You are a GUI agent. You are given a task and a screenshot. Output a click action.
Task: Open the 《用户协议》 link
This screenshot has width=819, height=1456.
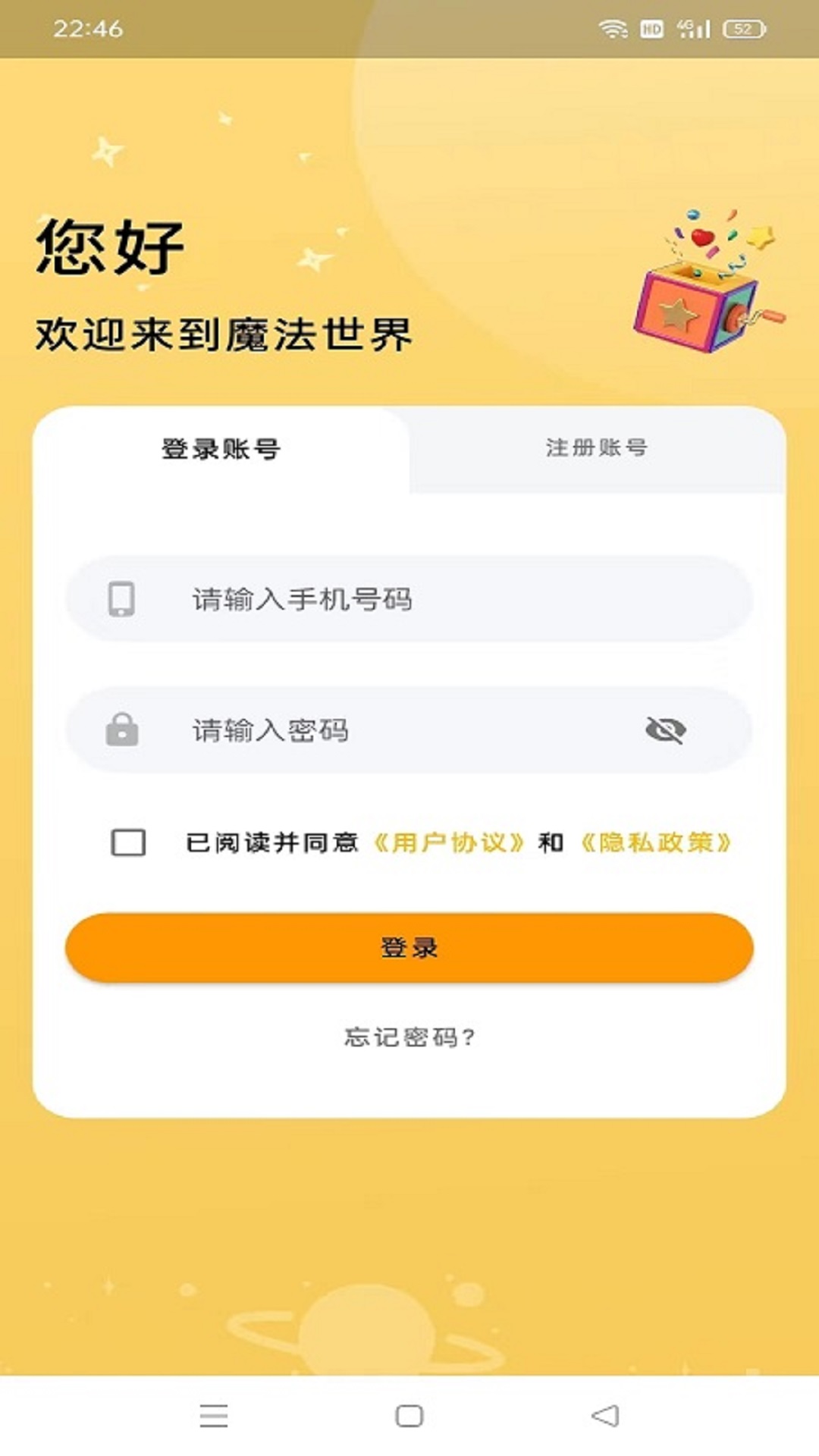449,843
